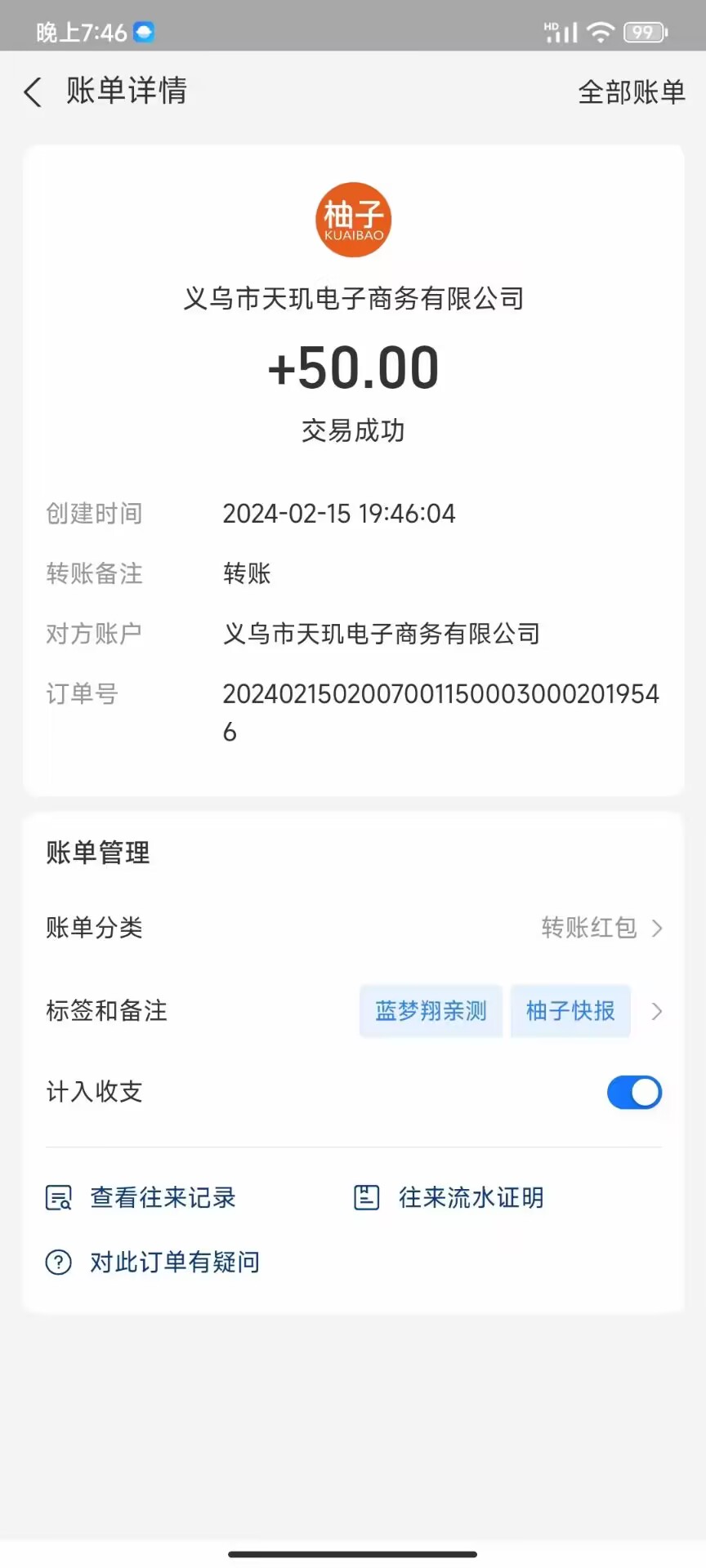The height and width of the screenshot is (1568, 706).
Task: Open 往来流水证明
Action: 449,1198
